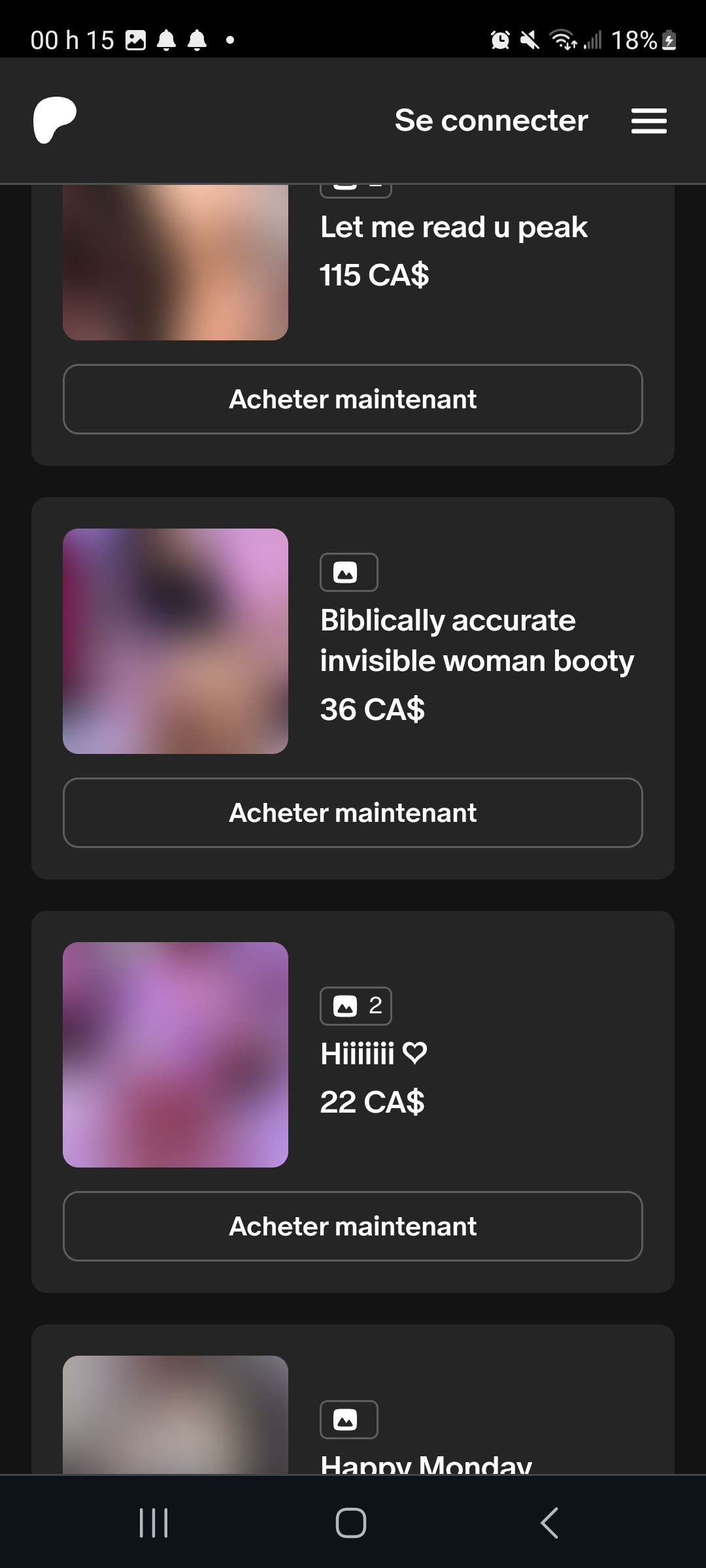This screenshot has width=706, height=1568.
Task: Open the blurred thumbnail of Biblically accurate post
Action: (x=175, y=641)
